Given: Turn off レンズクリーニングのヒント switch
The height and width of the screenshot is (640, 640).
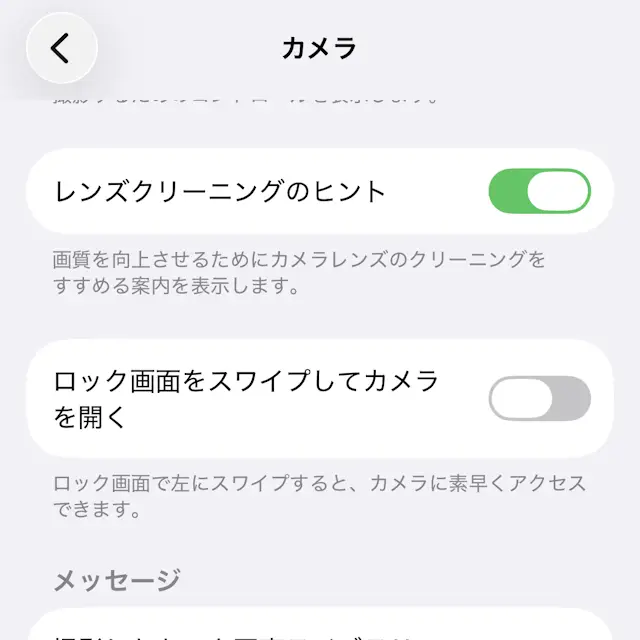Looking at the screenshot, I should [539, 191].
